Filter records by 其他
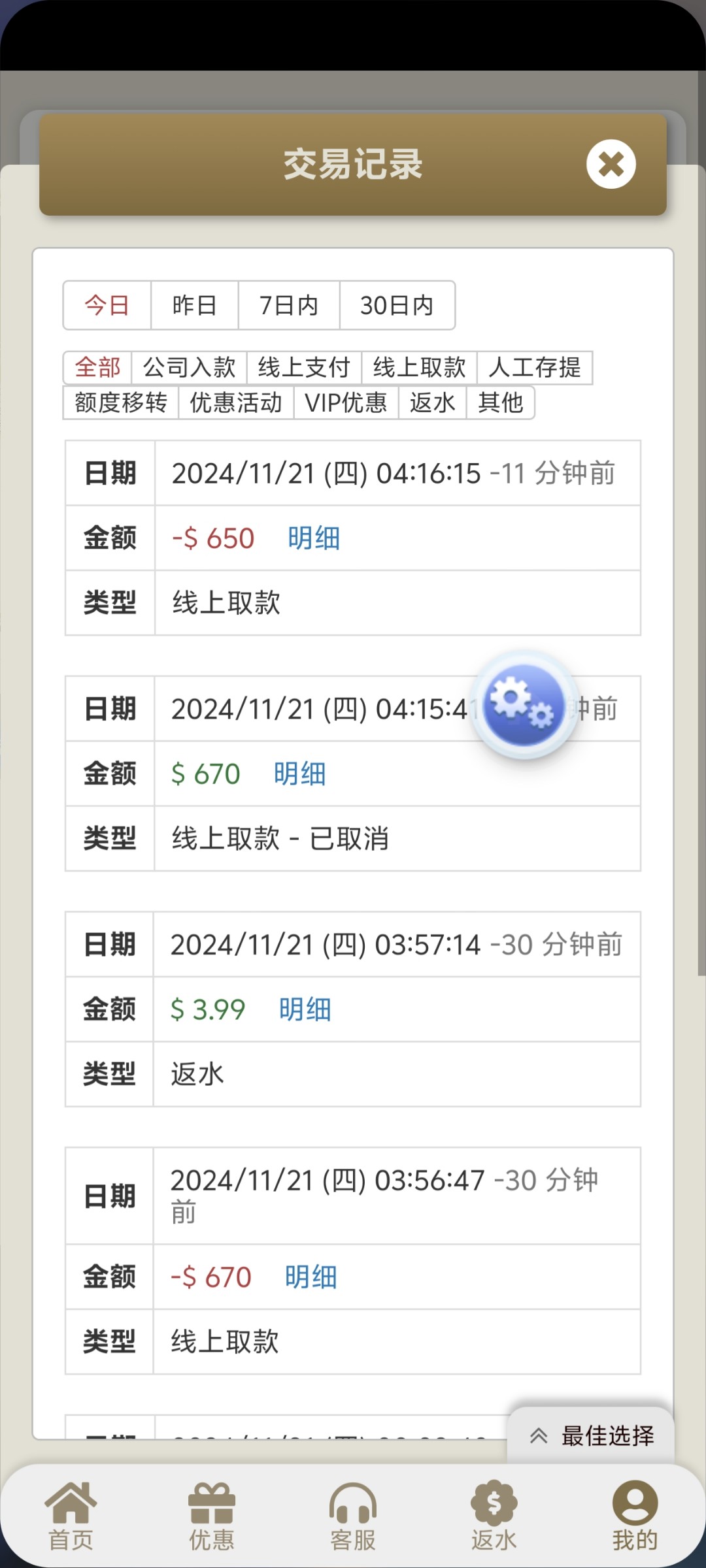 pos(500,402)
